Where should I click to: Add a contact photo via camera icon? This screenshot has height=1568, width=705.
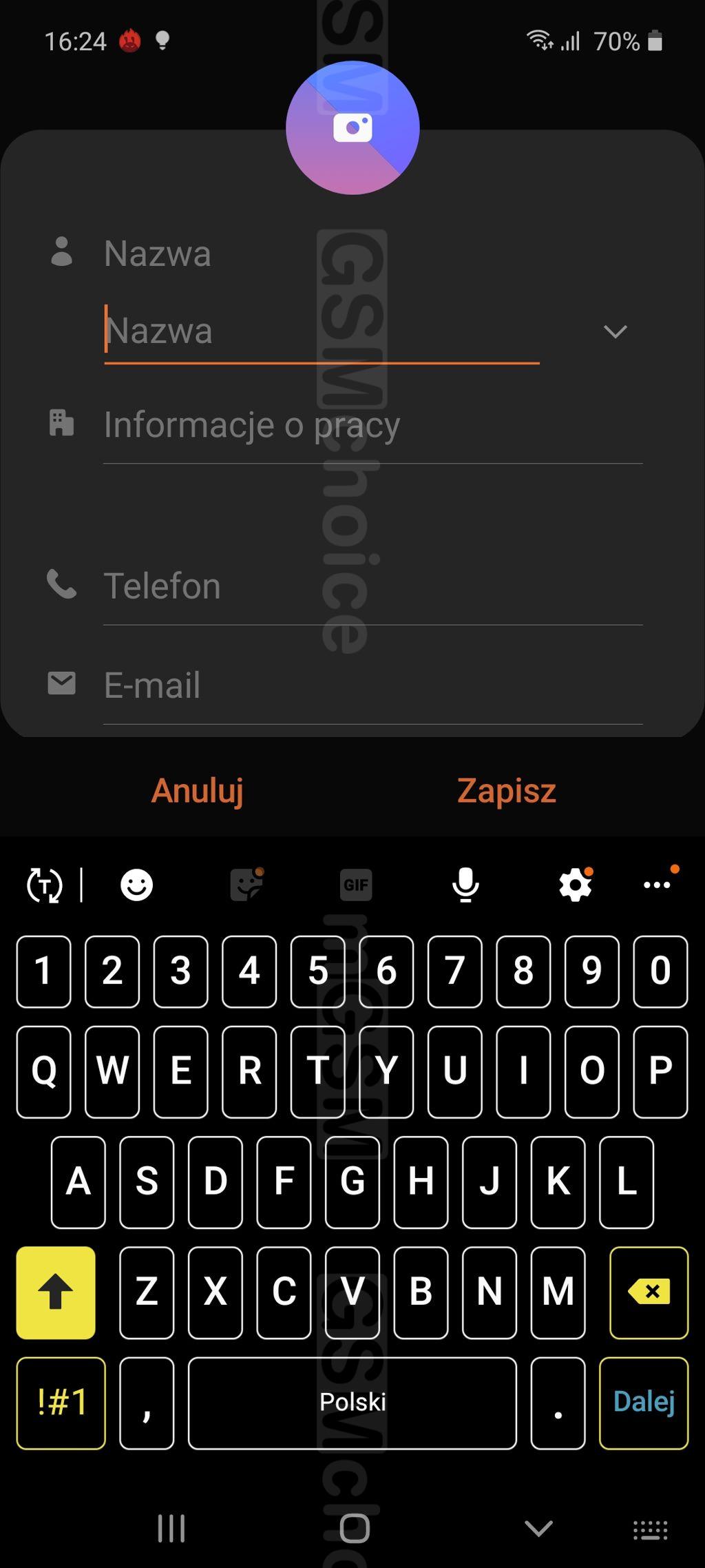click(x=352, y=128)
